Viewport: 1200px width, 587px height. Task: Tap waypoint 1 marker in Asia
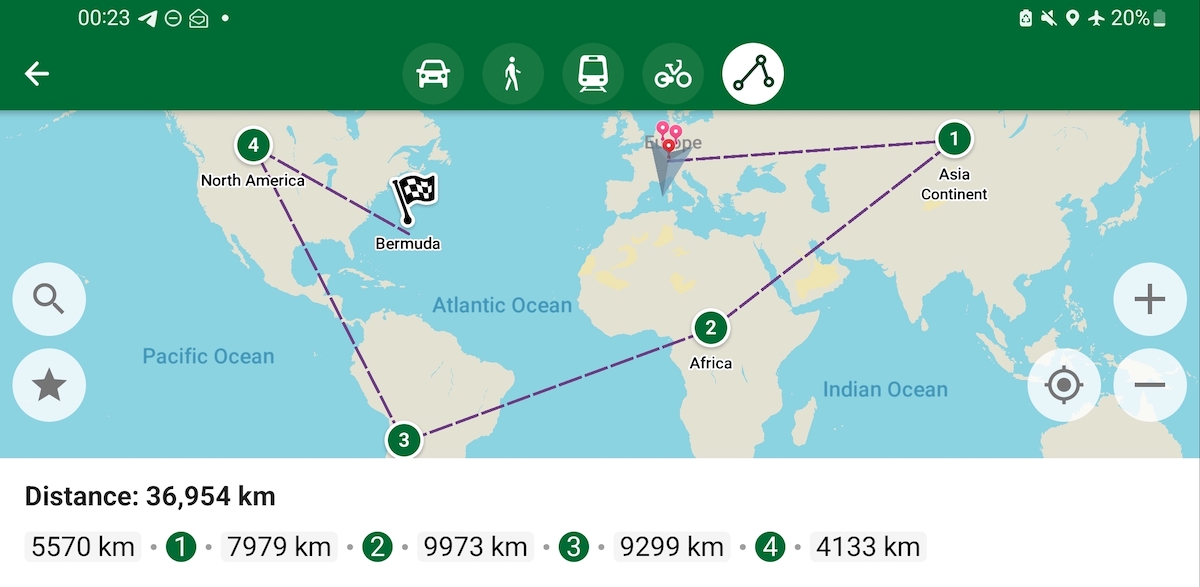[x=954, y=138]
